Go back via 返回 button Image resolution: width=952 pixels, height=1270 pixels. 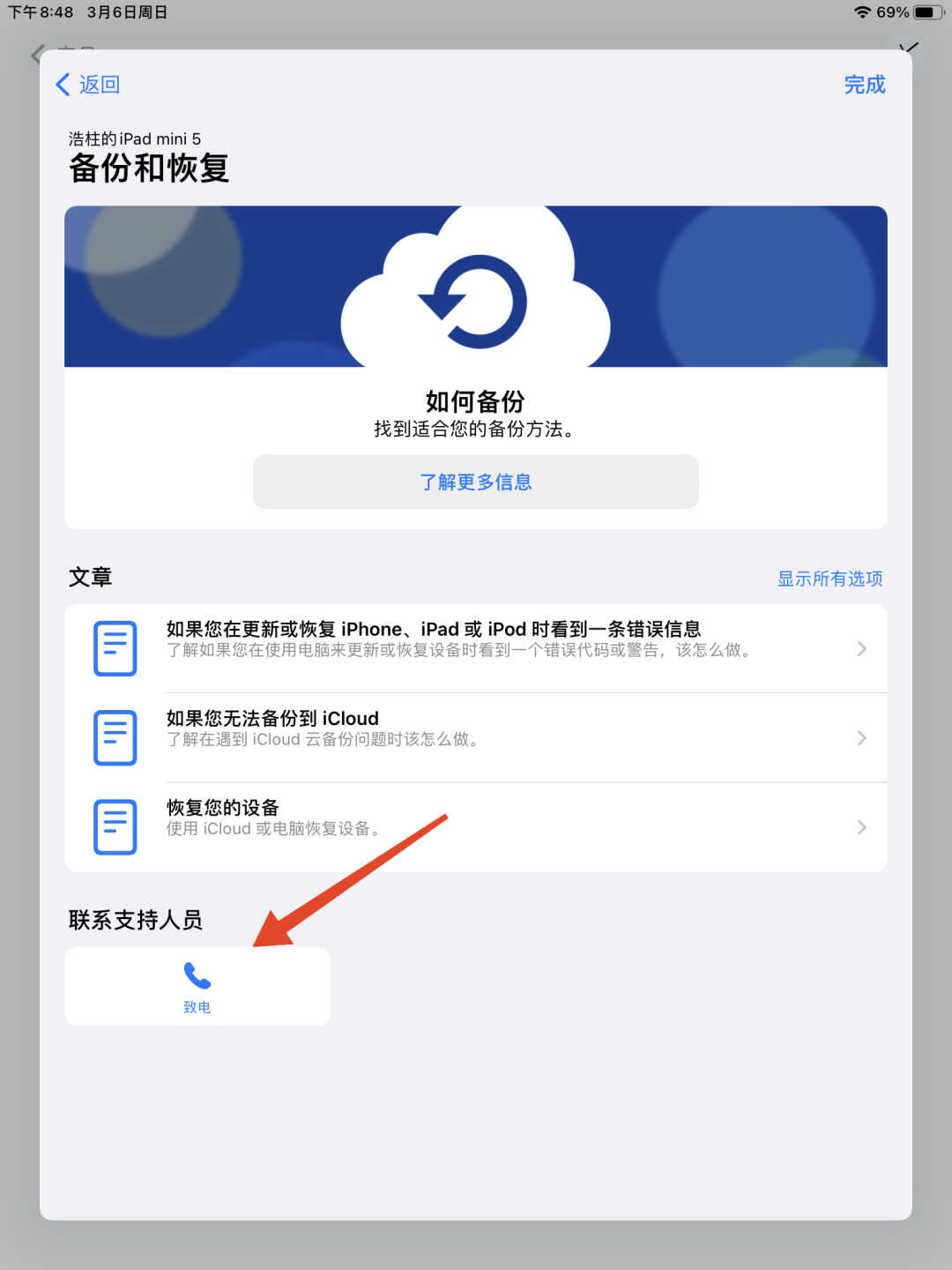pyautogui.click(x=87, y=85)
